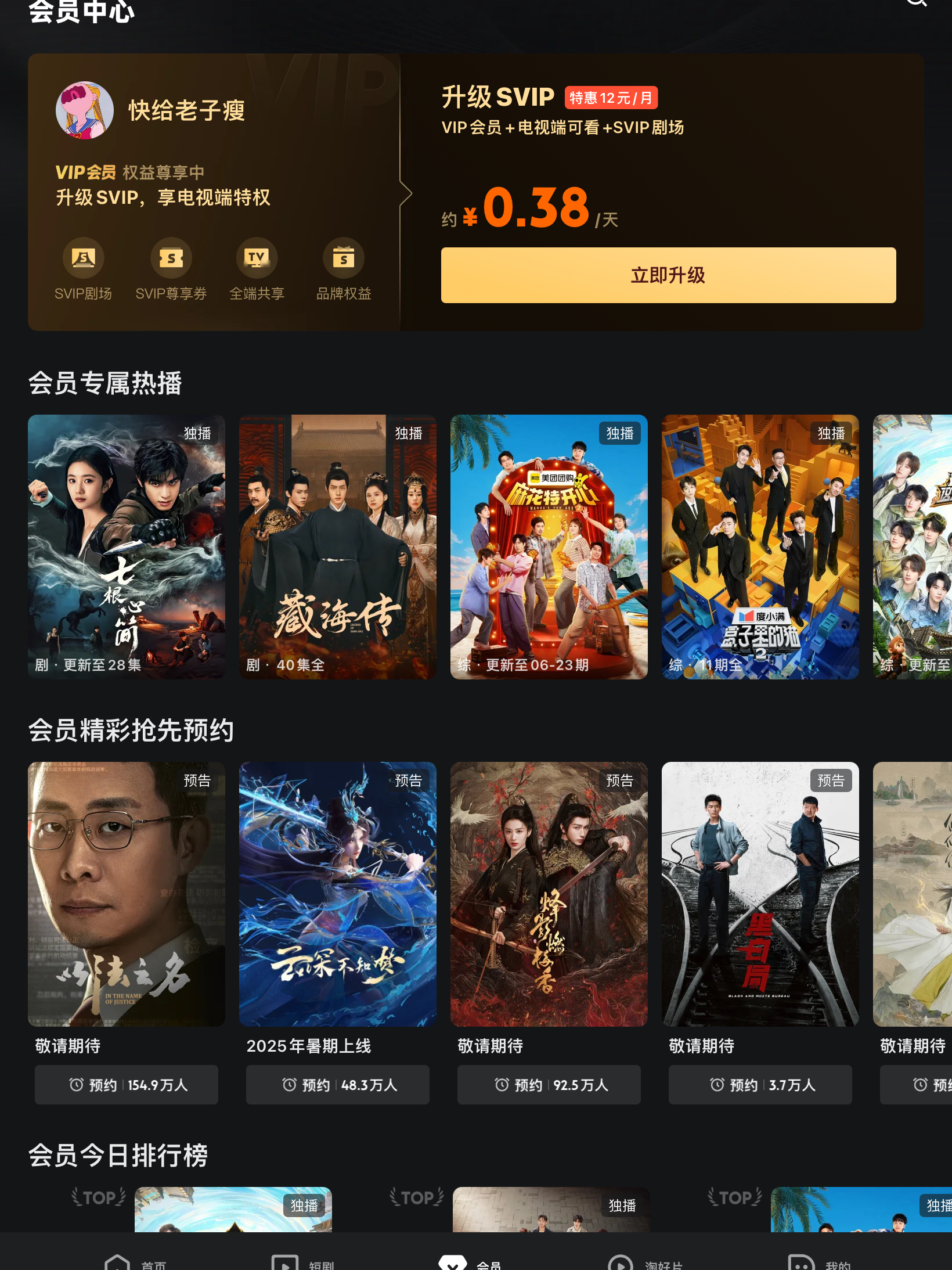This screenshot has height=1270, width=952.
Task: Open the drama 七根心简
Action: point(127,546)
